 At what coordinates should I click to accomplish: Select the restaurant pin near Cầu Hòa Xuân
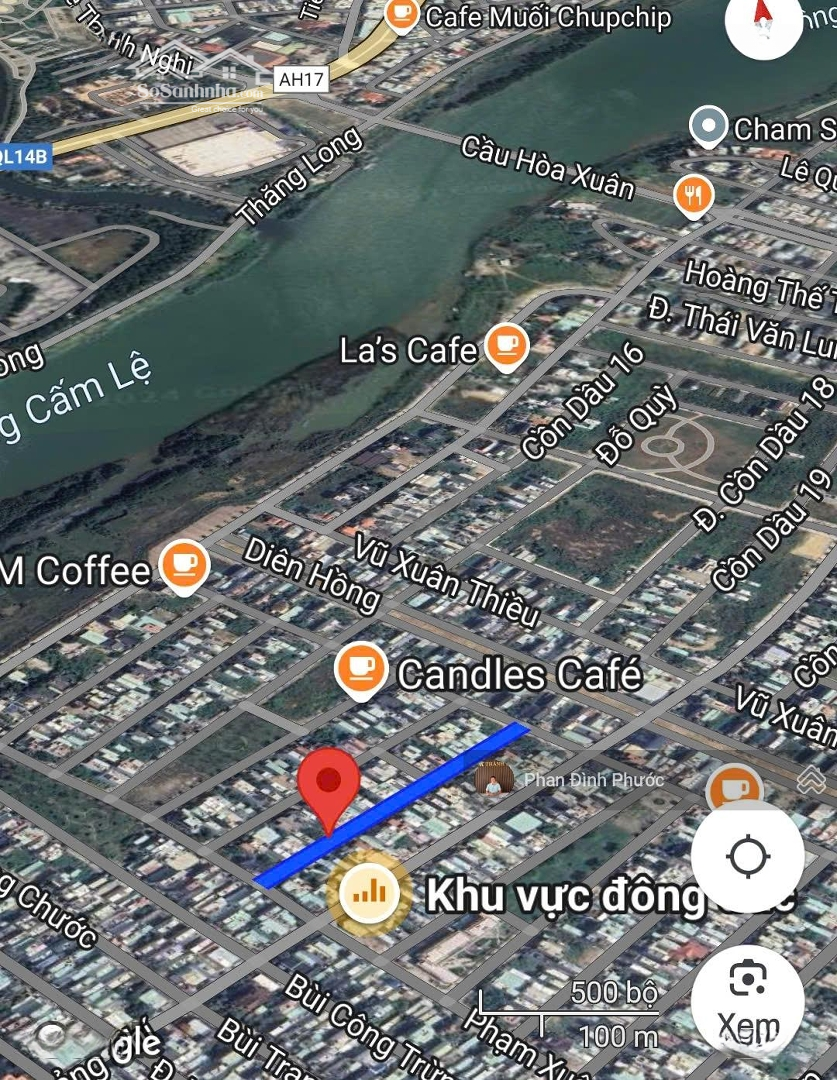pos(693,195)
